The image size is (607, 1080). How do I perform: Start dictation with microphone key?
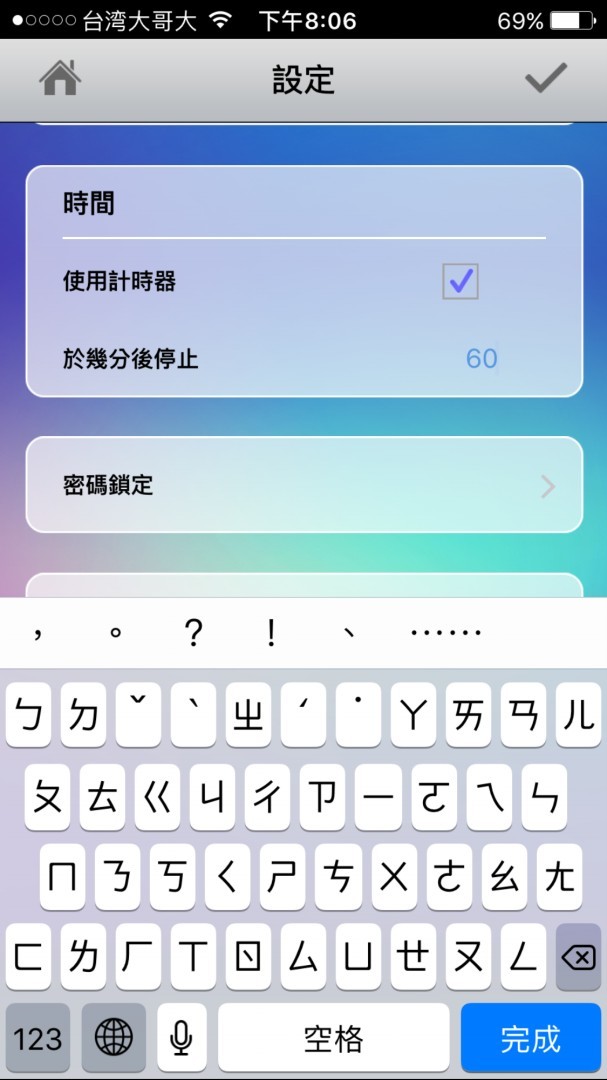[181, 1039]
